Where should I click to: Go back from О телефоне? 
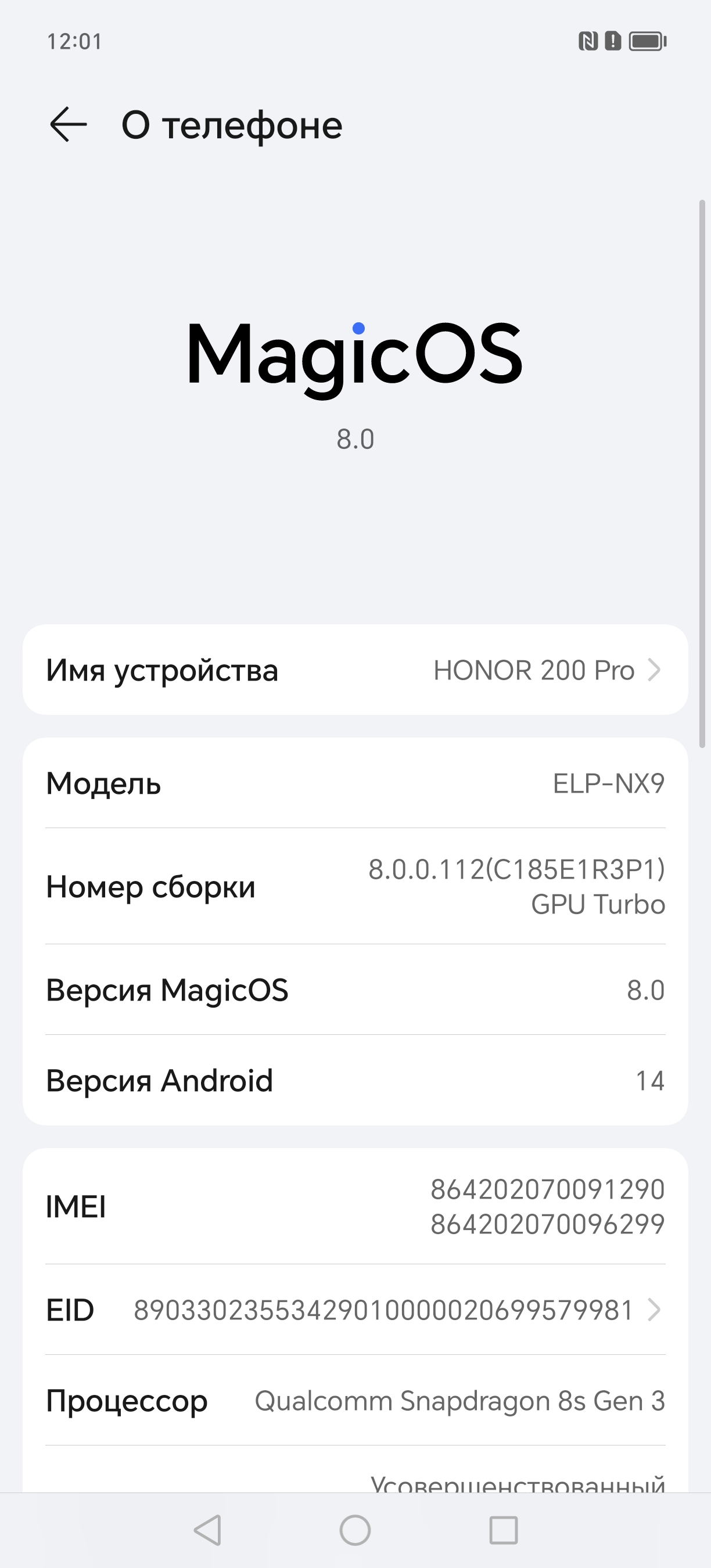tap(68, 125)
